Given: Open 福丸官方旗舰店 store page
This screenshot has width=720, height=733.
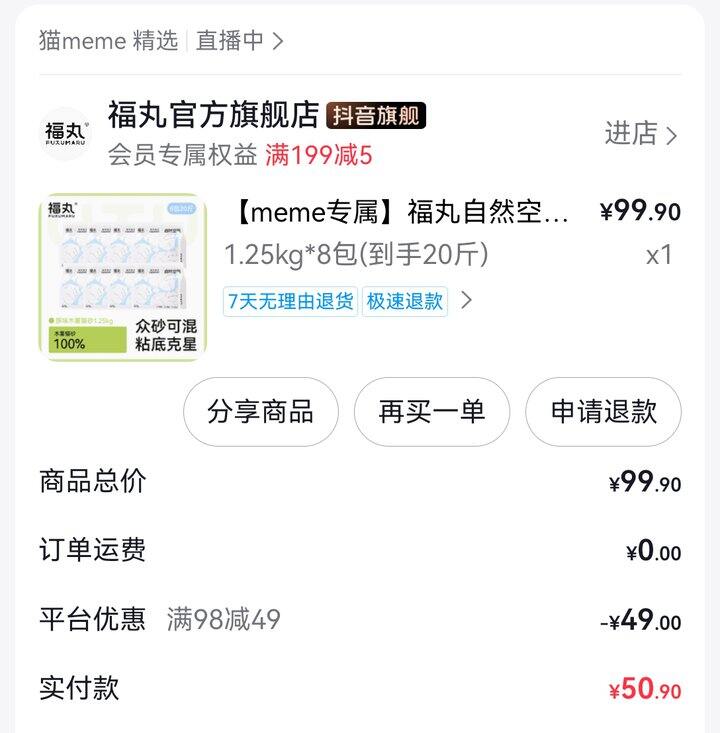Looking at the screenshot, I should [x=213, y=116].
